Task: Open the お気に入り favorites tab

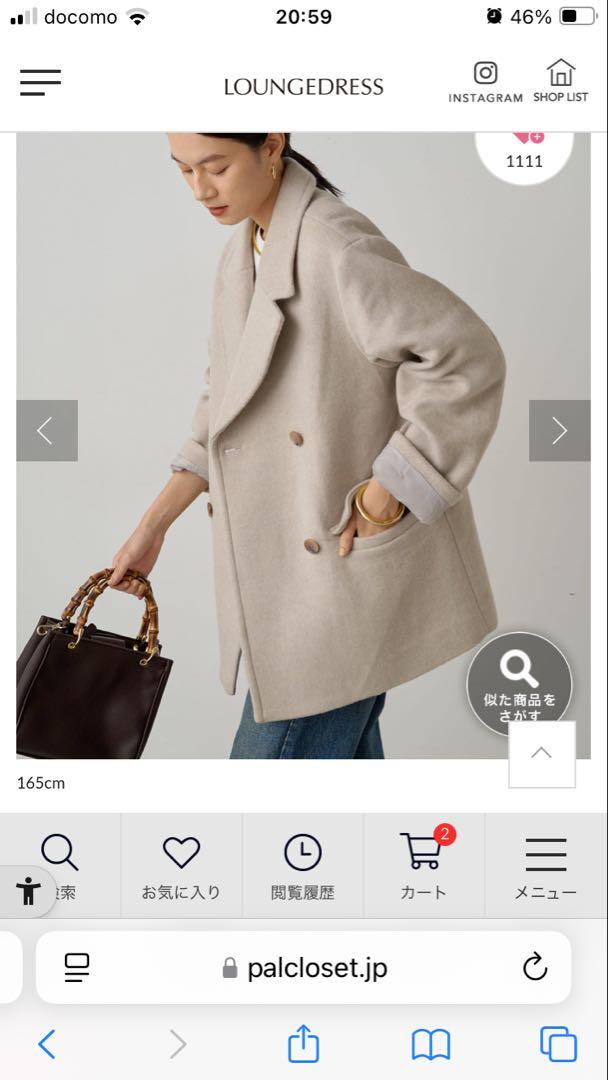Action: pos(181,866)
